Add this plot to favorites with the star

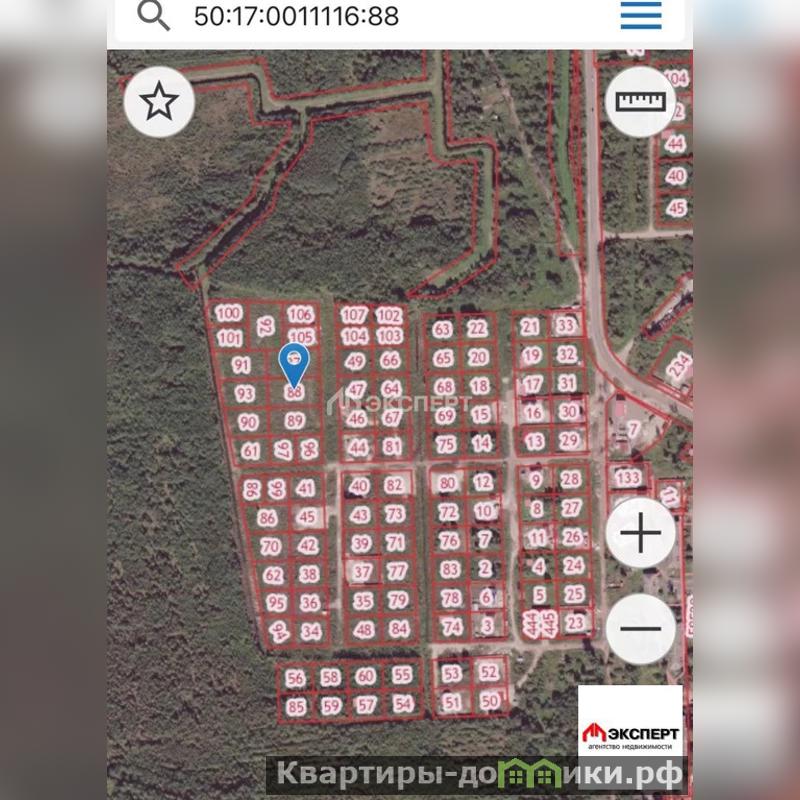pyautogui.click(x=158, y=102)
